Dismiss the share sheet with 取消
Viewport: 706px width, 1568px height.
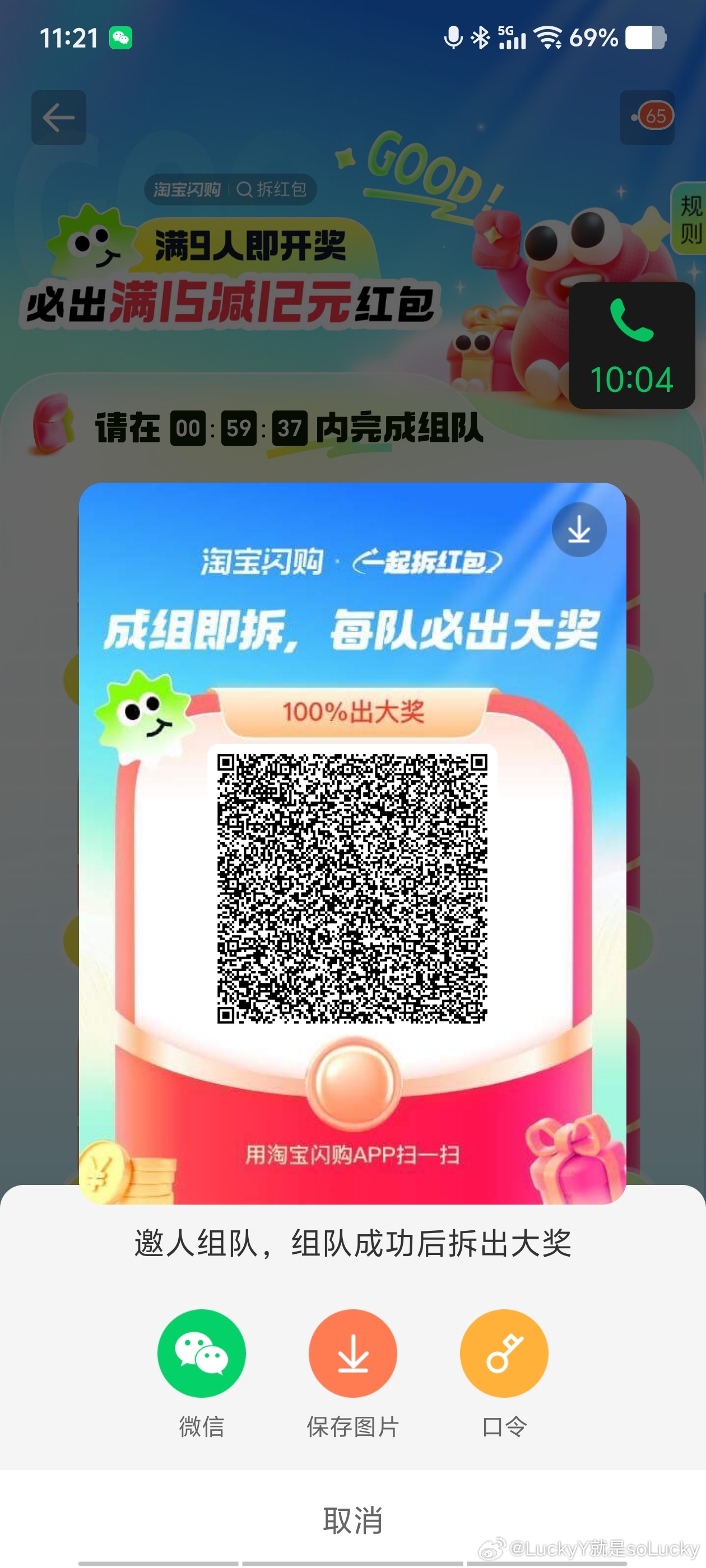pos(352,1520)
